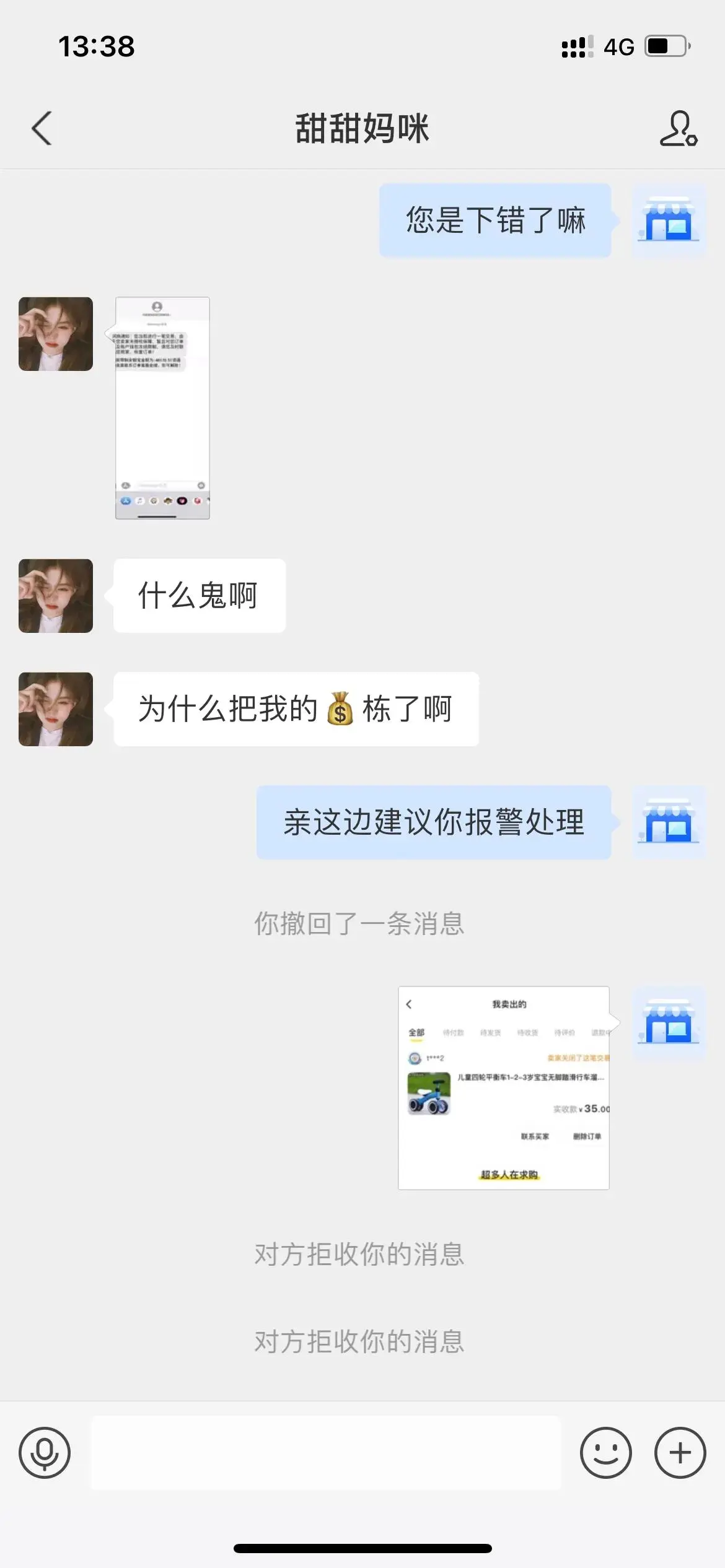Open the sent order screenshot for ¥35.00
This screenshot has height=1568, width=725.
(503, 1087)
